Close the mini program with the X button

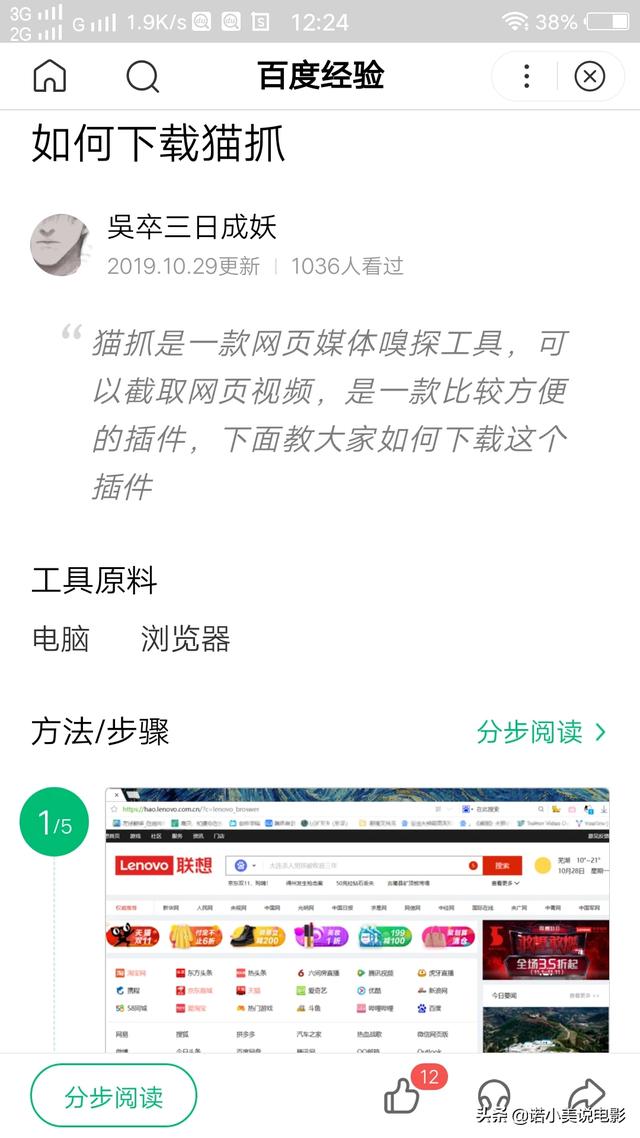(590, 76)
